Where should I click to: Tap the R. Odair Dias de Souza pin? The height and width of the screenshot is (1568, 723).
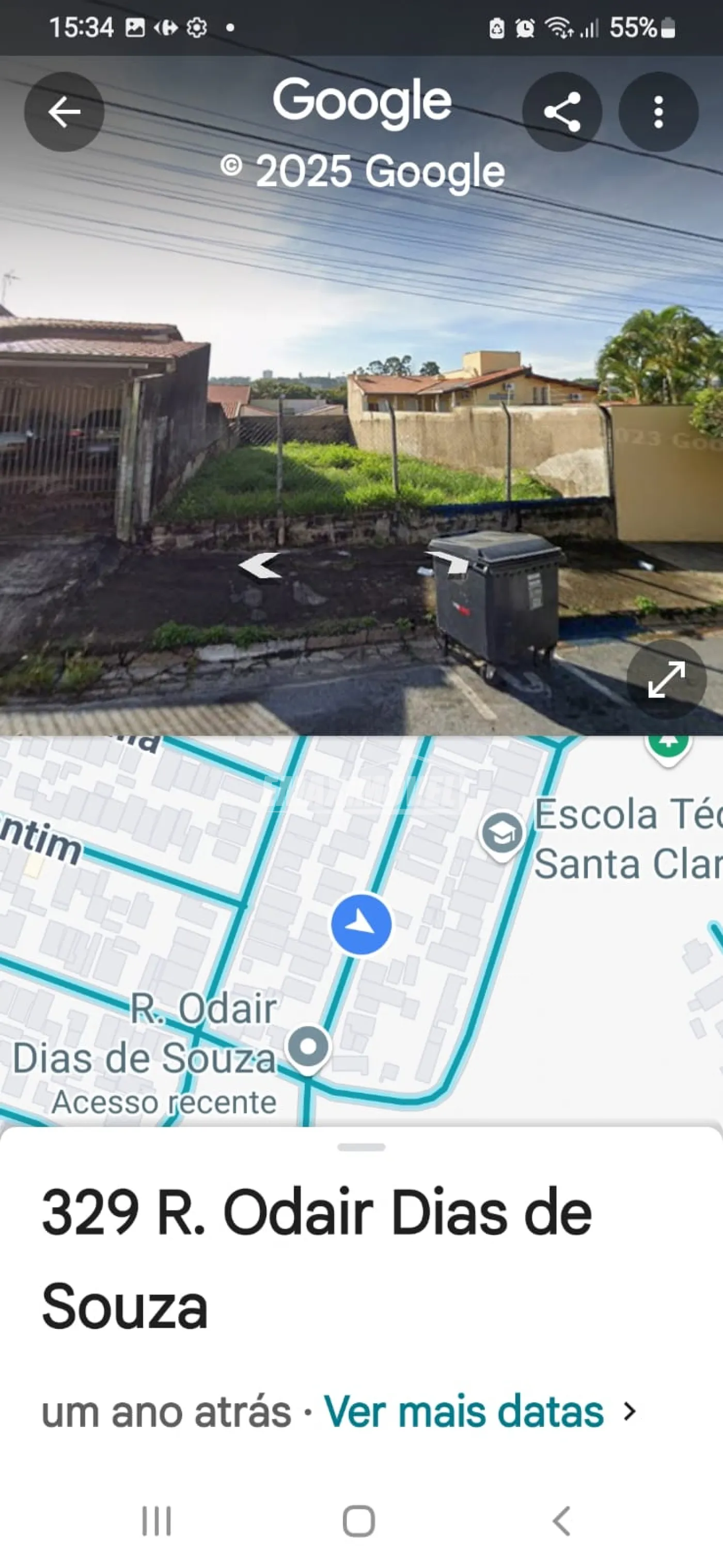pyautogui.click(x=308, y=1047)
